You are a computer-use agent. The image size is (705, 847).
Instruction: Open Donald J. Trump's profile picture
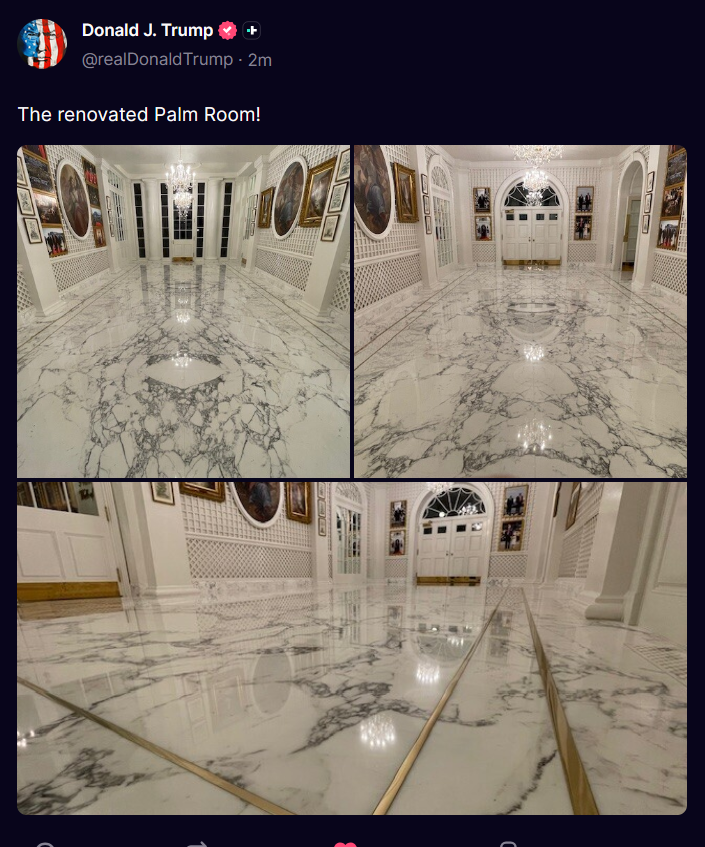click(42, 44)
